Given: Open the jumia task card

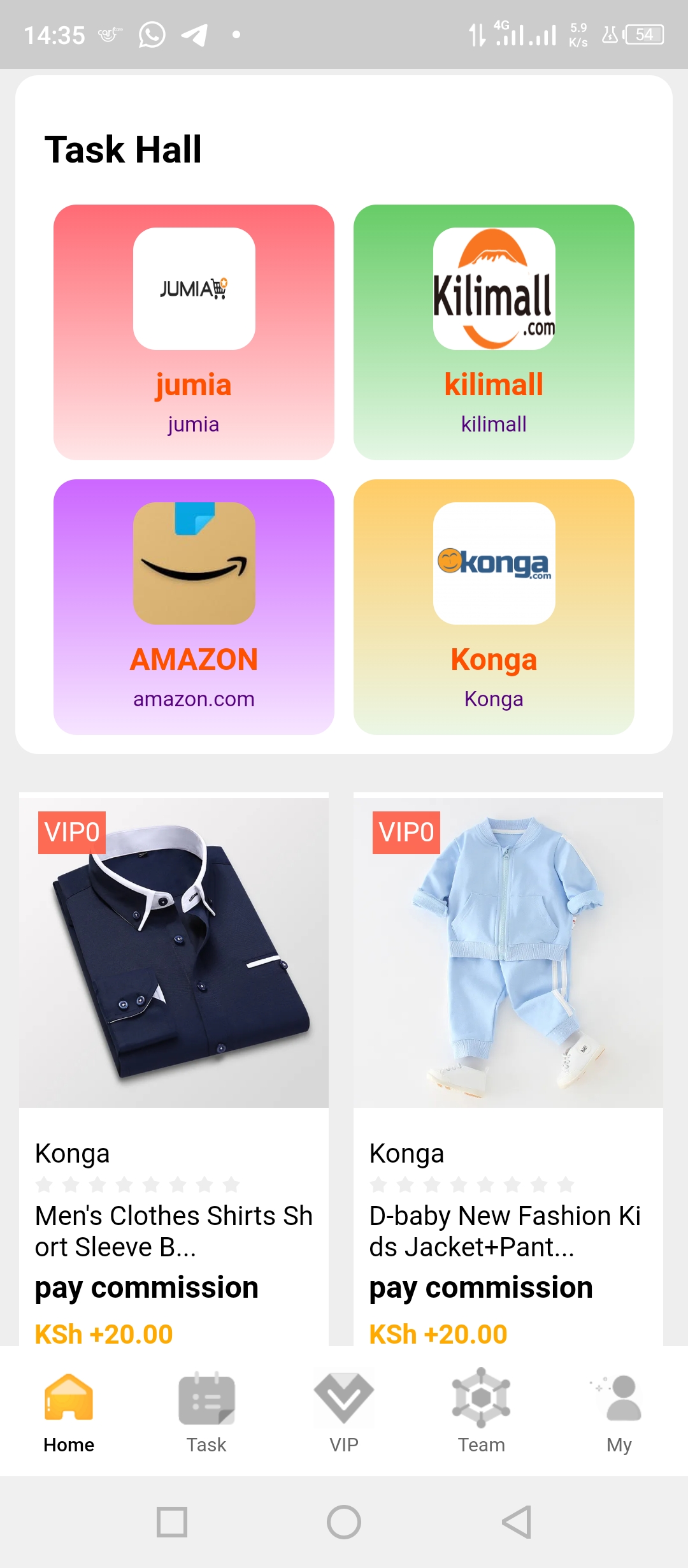Looking at the screenshot, I should coord(194,331).
